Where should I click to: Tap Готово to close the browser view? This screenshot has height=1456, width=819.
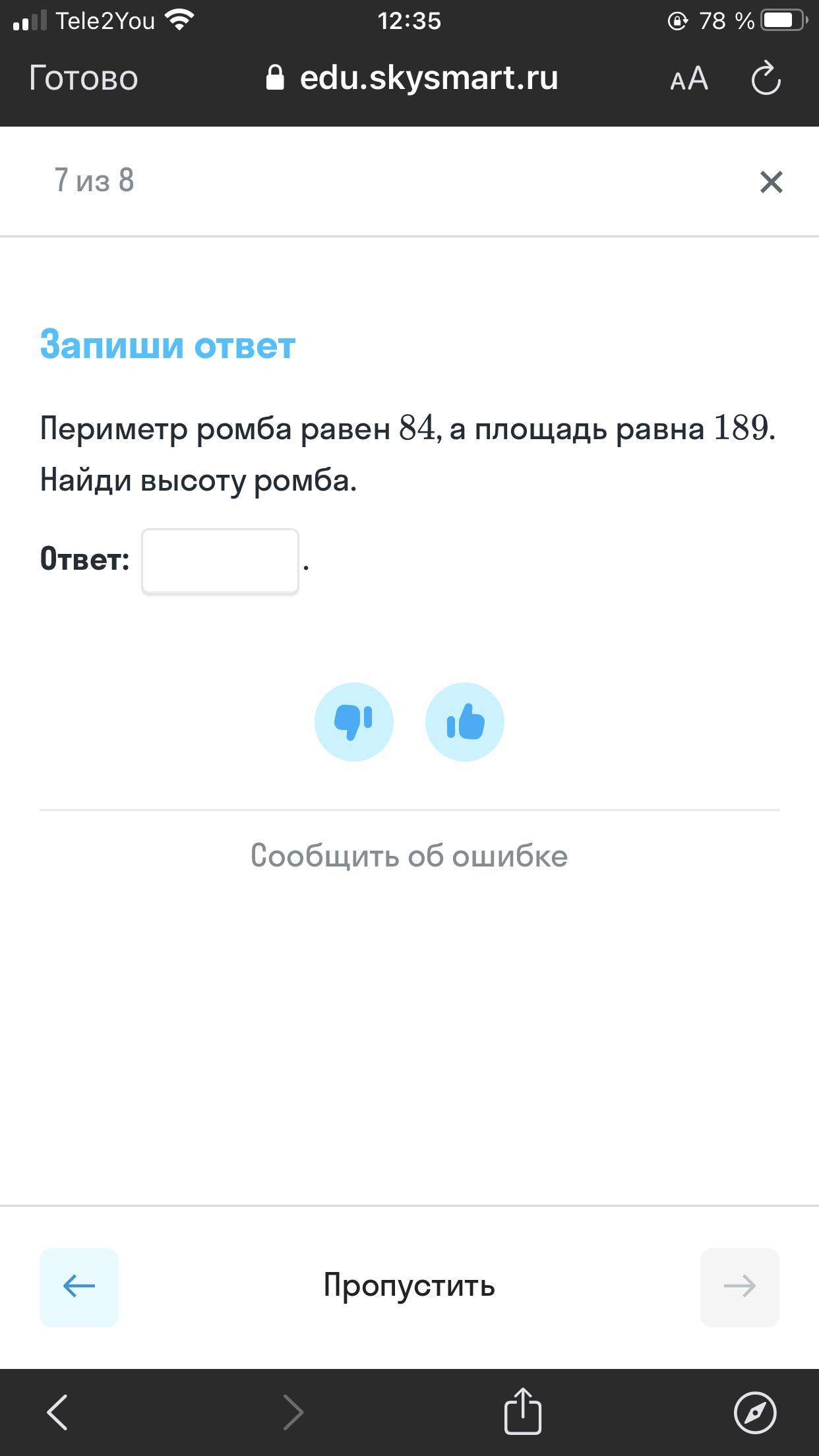pos(84,78)
